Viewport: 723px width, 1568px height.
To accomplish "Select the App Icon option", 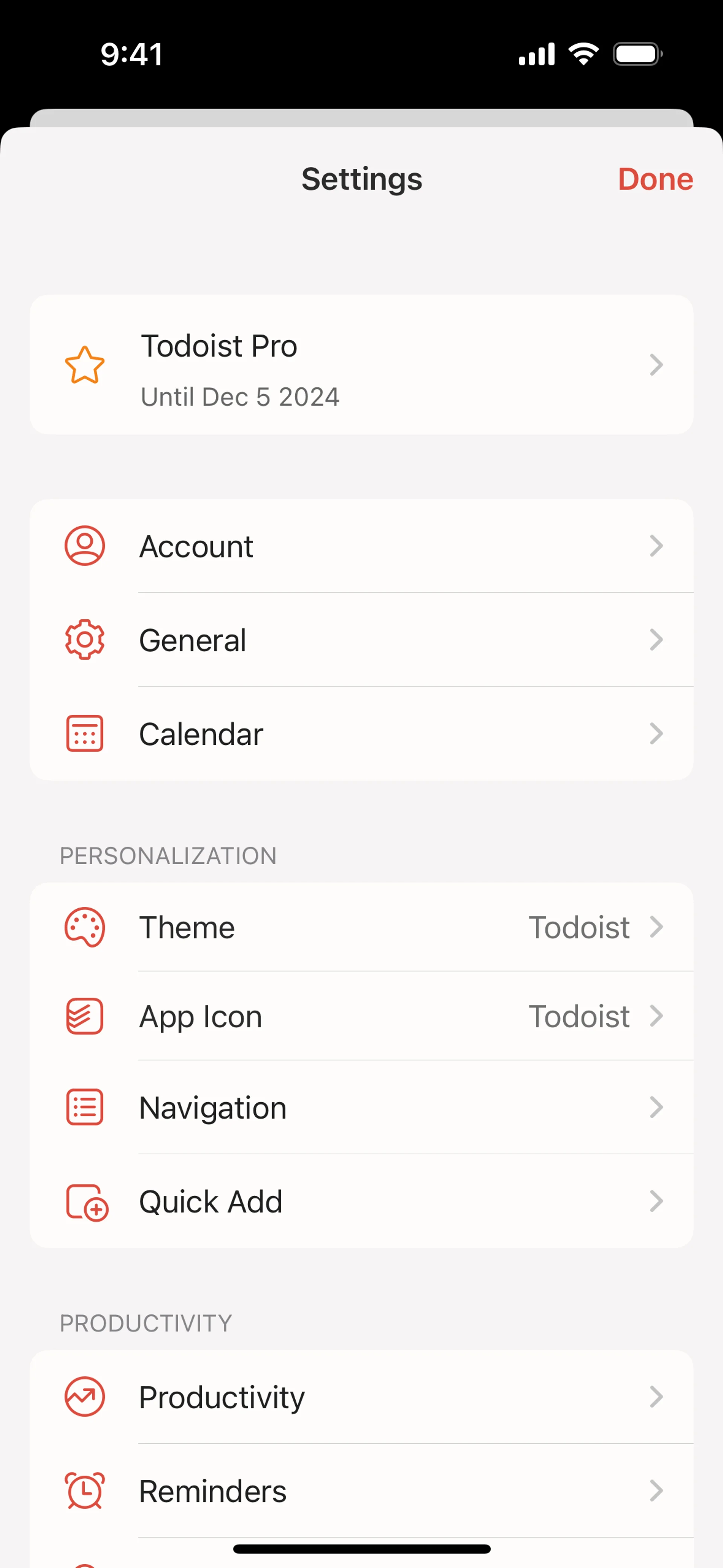I will pos(361,1016).
